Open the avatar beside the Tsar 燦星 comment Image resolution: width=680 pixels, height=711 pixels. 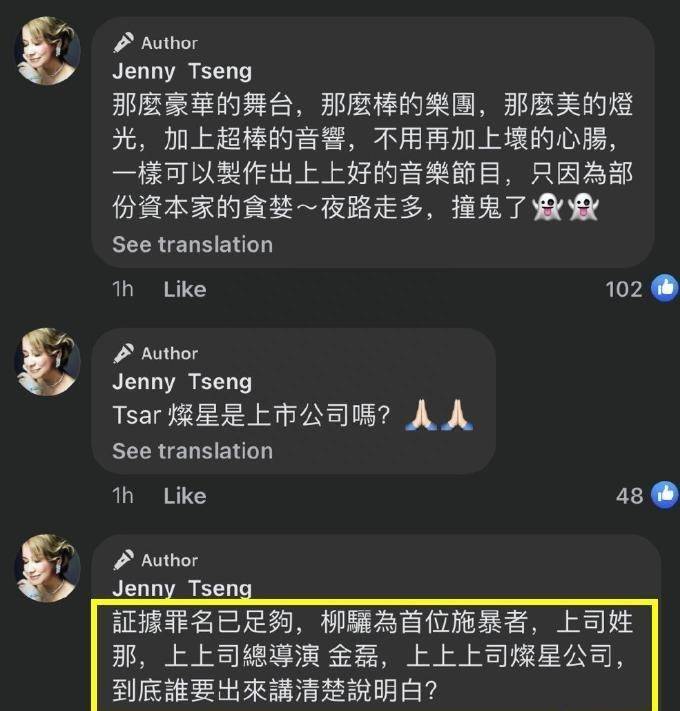click(x=47, y=361)
